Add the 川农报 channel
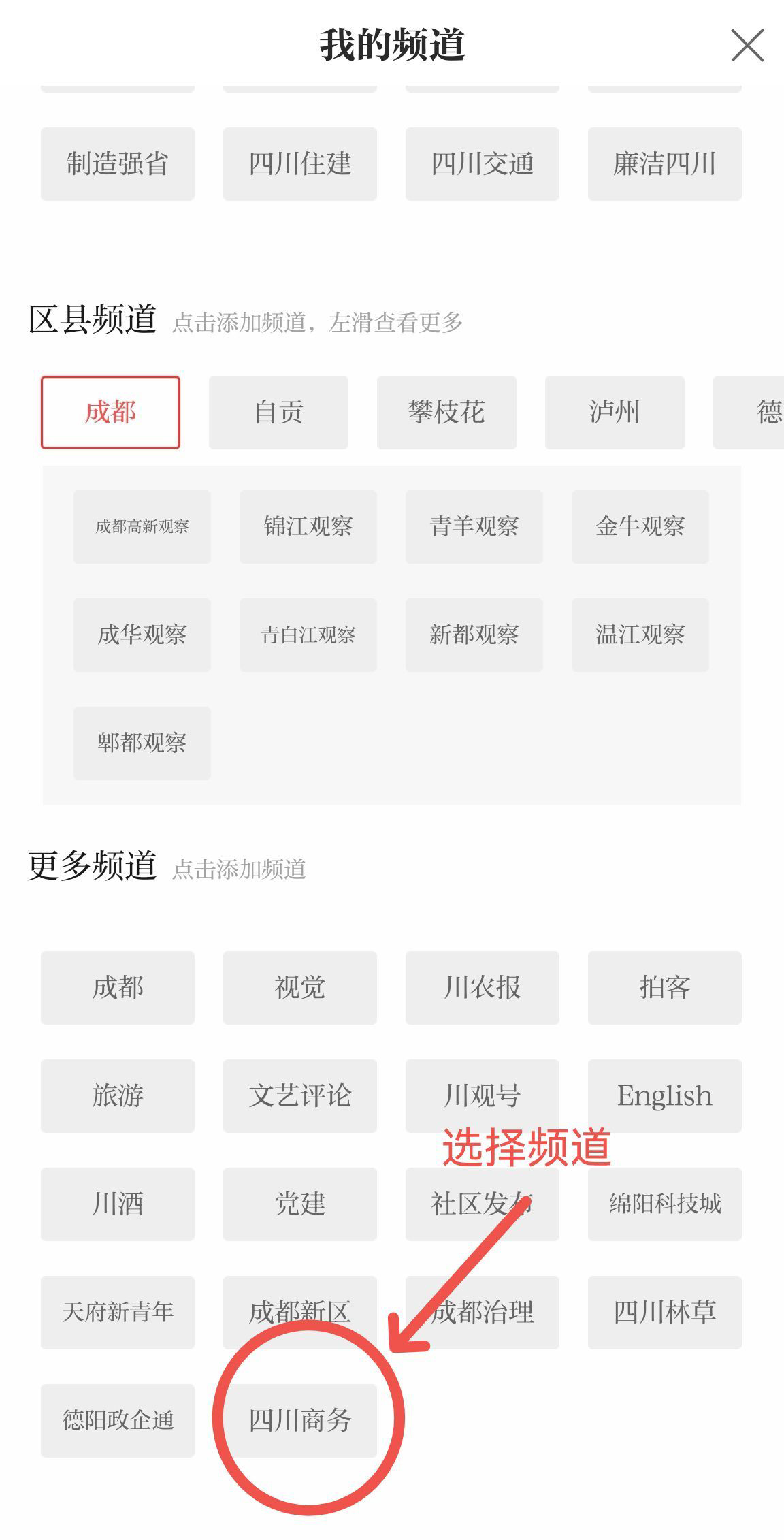 pos(482,987)
